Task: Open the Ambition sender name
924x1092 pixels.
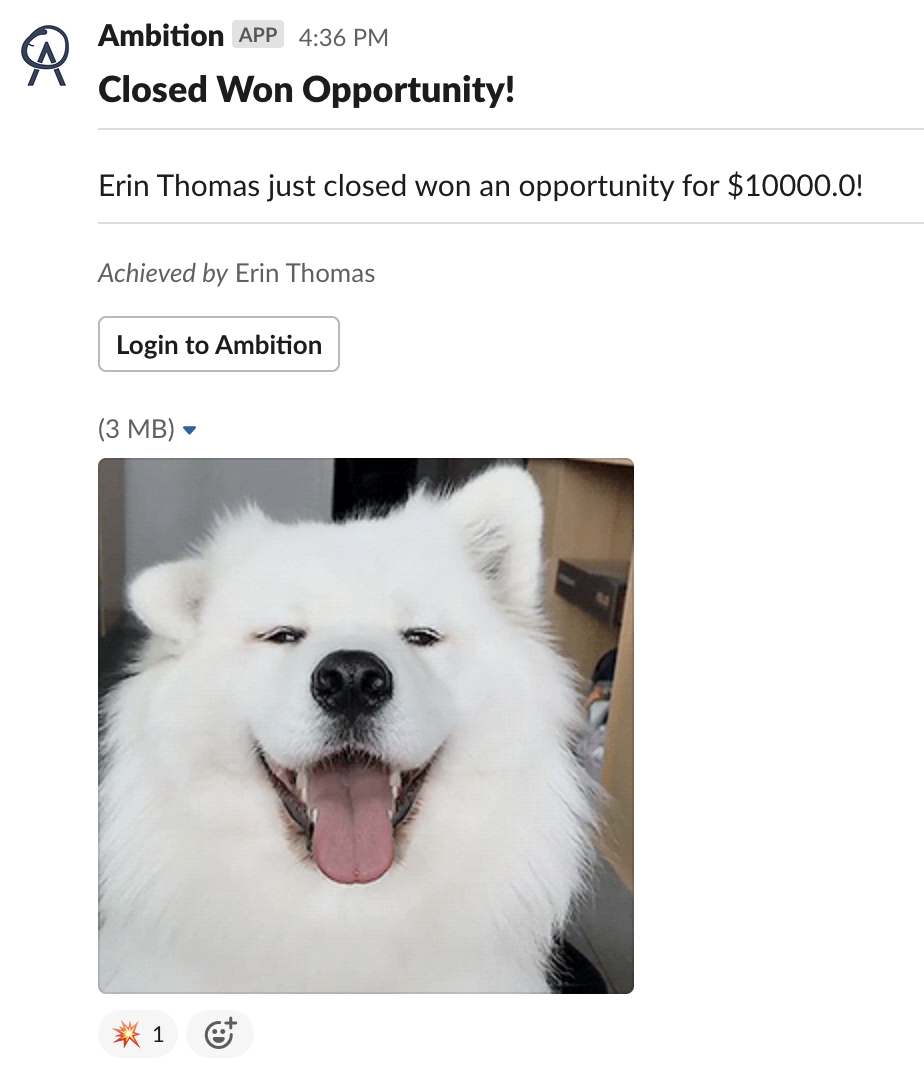Action: point(161,37)
